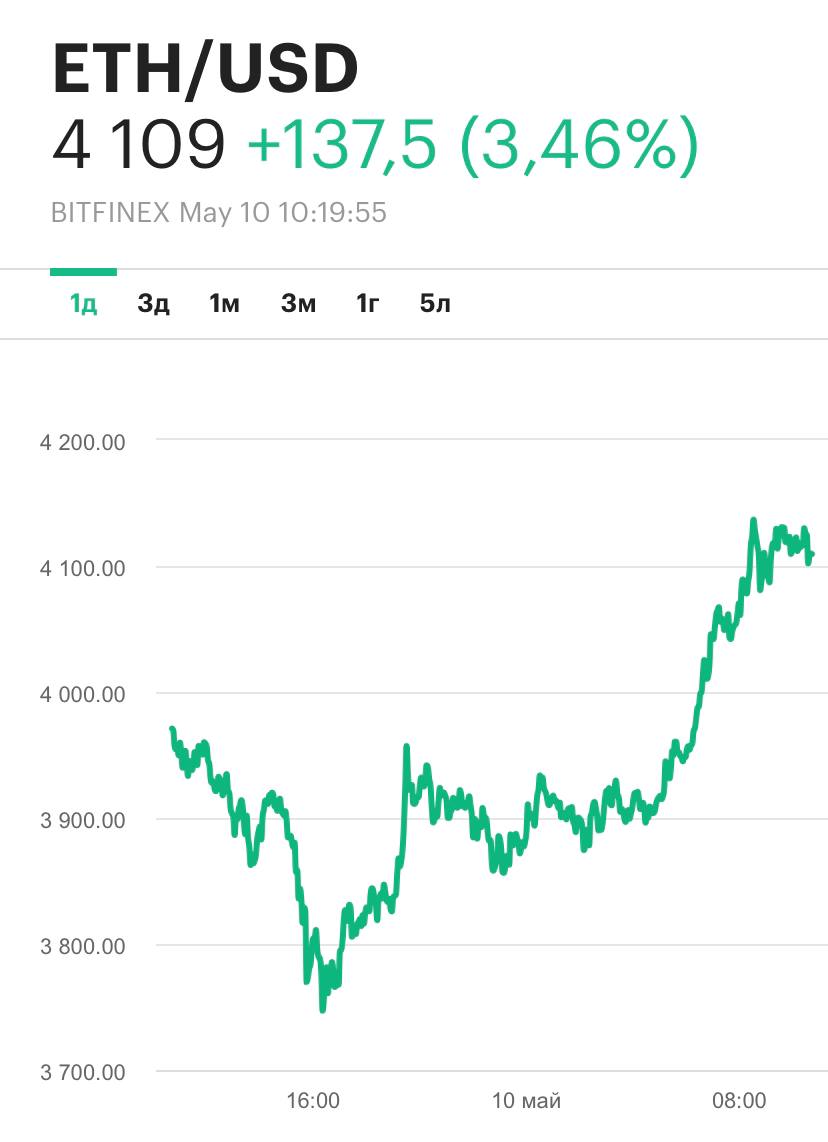
Task: Select the 1д (one day) range tab
Action: [83, 304]
